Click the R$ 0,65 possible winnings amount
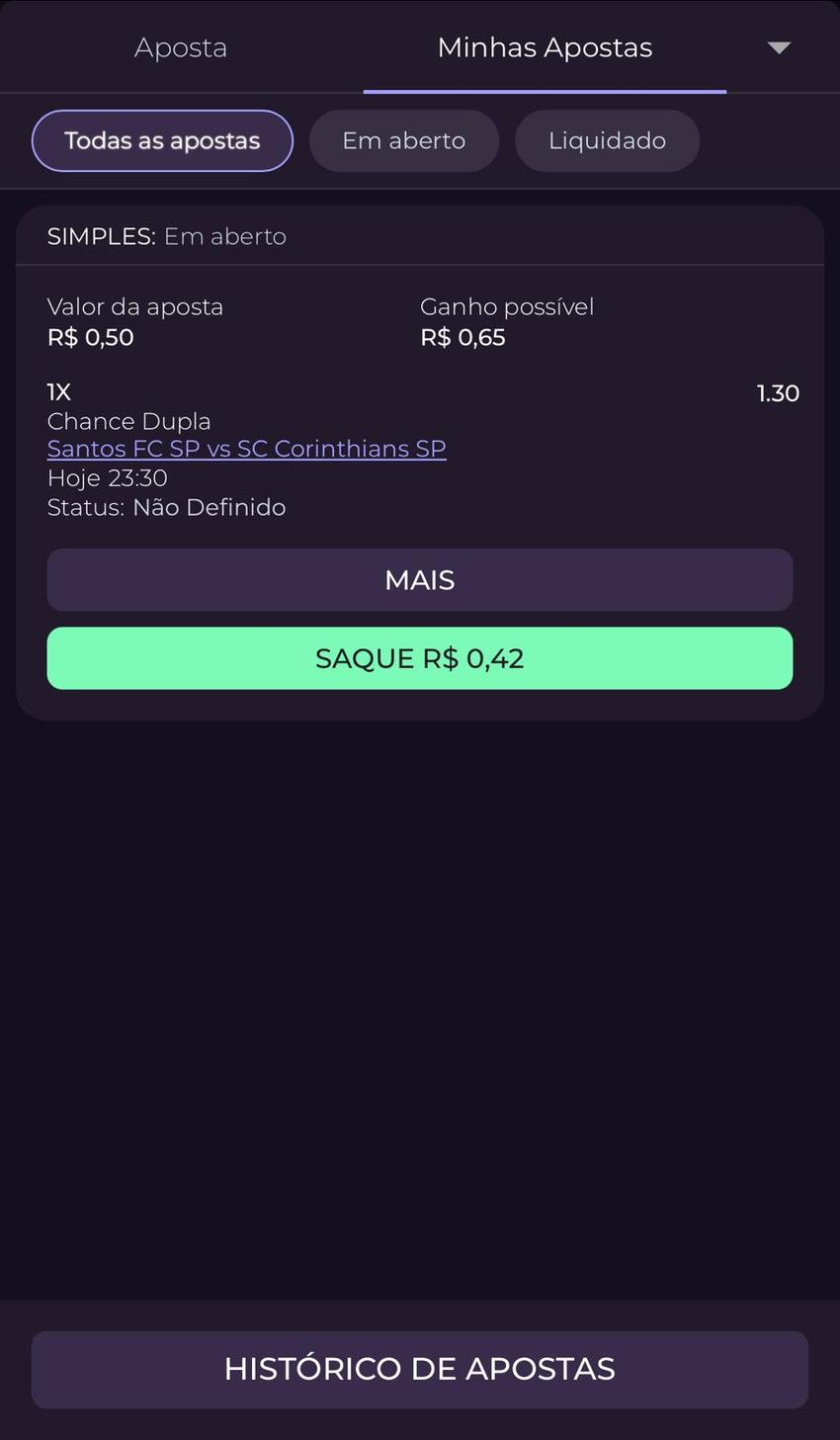The width and height of the screenshot is (840, 1440). pyautogui.click(x=462, y=336)
